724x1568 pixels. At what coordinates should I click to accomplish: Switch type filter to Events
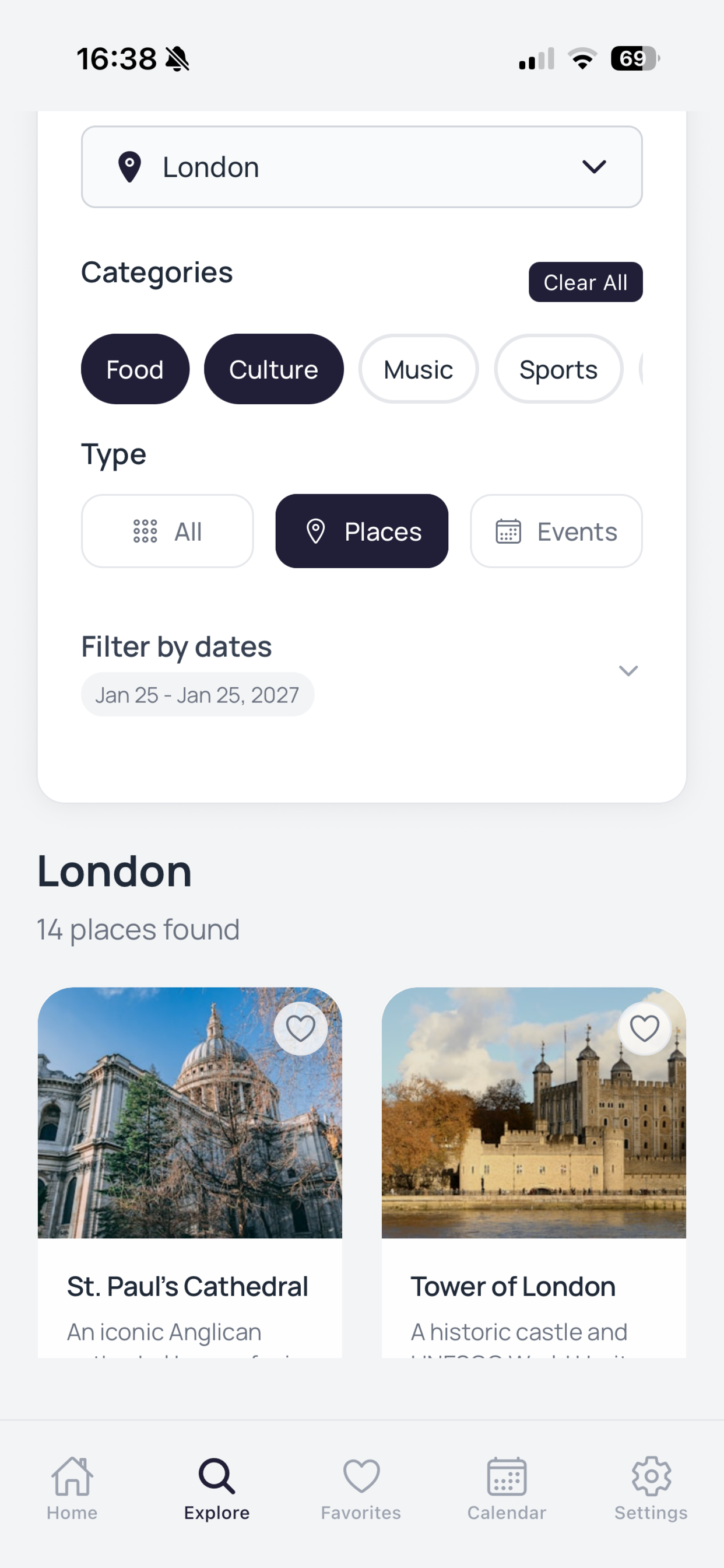556,531
